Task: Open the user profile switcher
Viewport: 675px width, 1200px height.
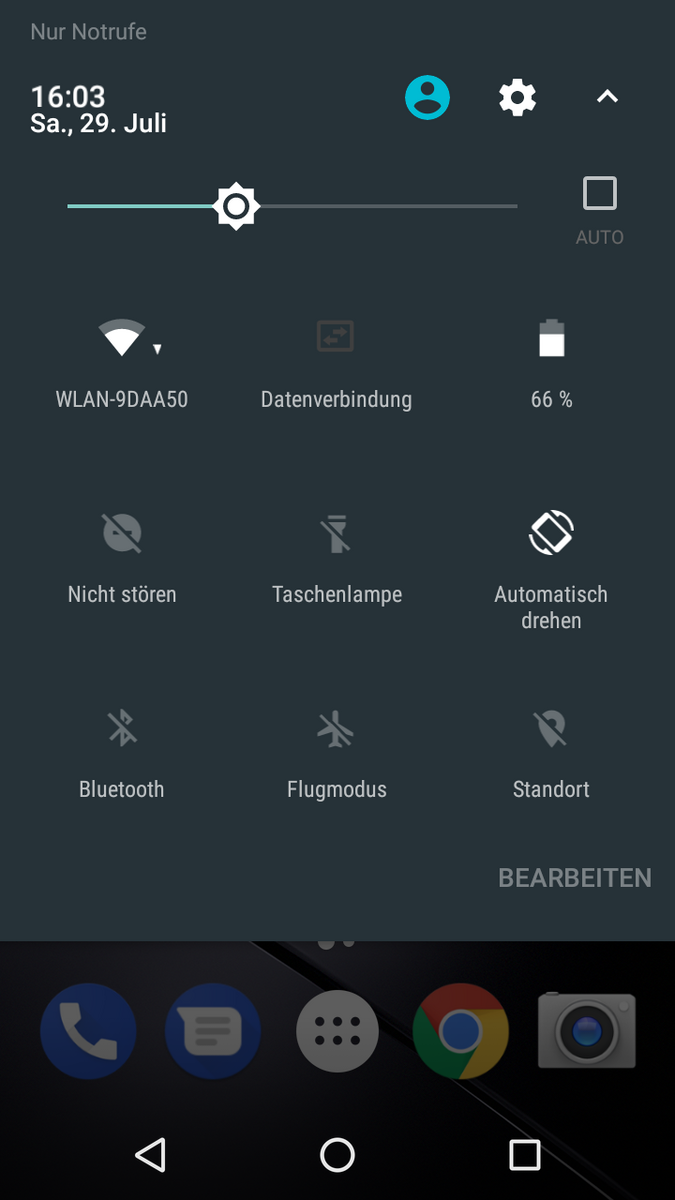Action: [x=427, y=98]
